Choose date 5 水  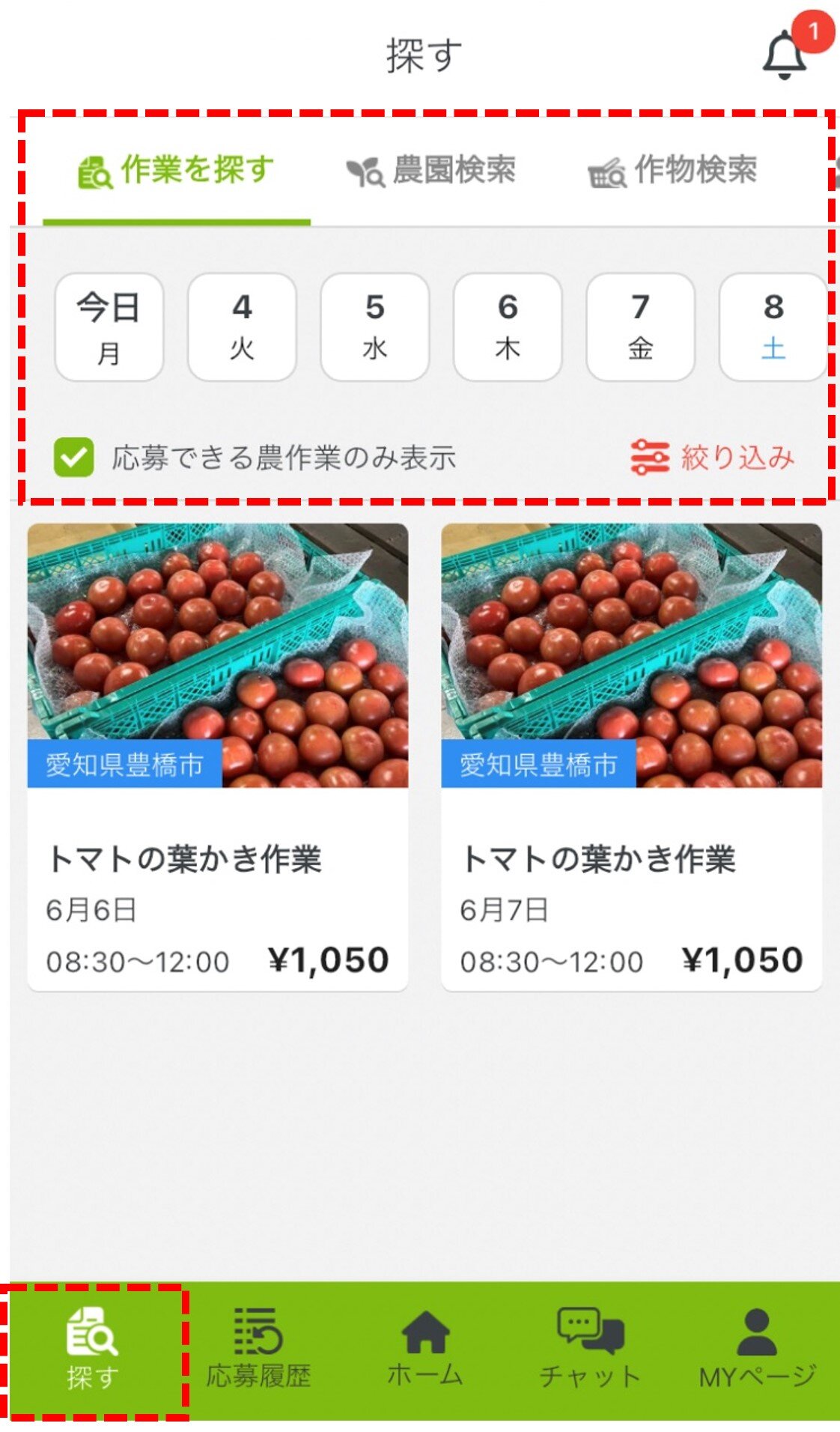coord(374,327)
